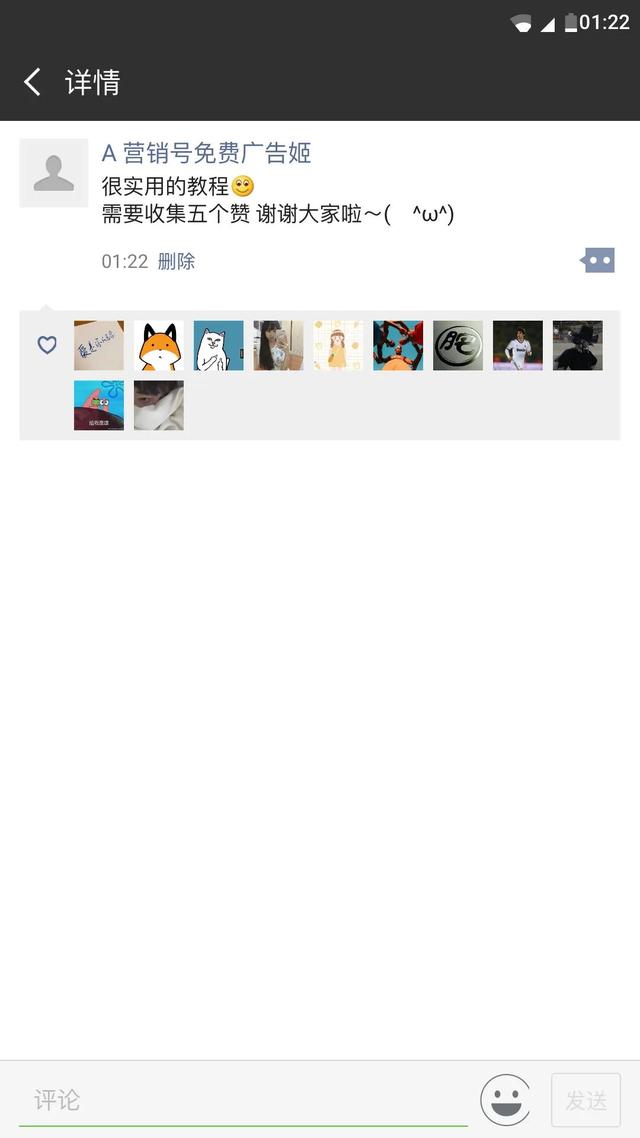Viewport: 640px width, 1138px height.
Task: Tap the 发送 send button
Action: pos(586,1100)
